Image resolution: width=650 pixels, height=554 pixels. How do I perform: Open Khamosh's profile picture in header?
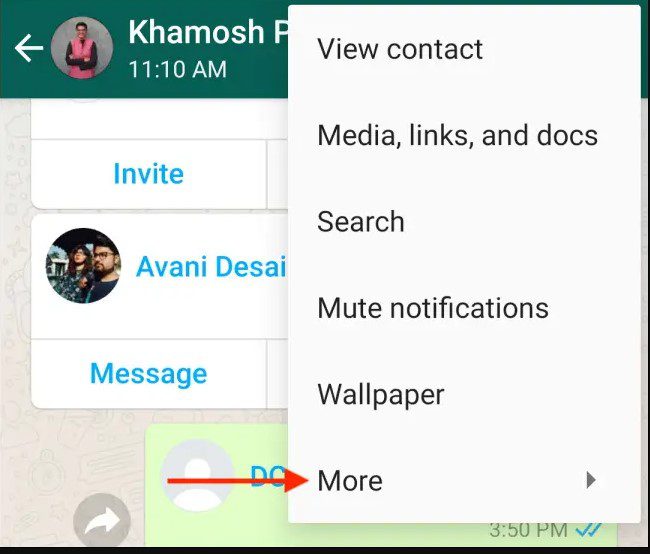(83, 48)
